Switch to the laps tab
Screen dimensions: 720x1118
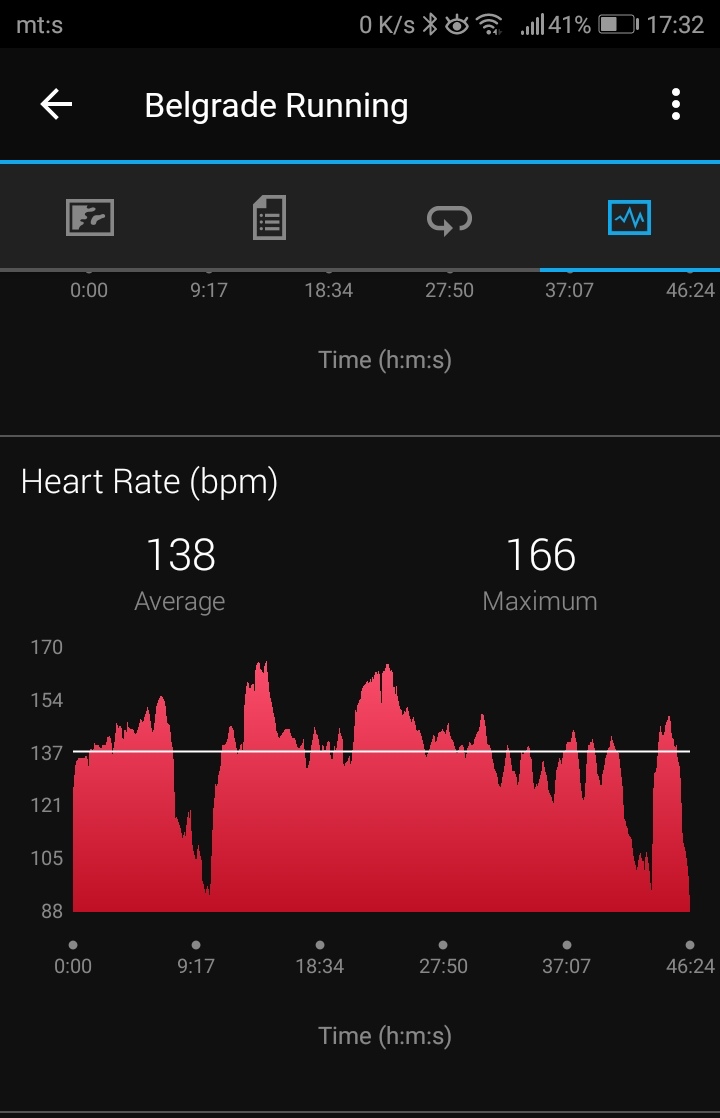click(x=449, y=218)
